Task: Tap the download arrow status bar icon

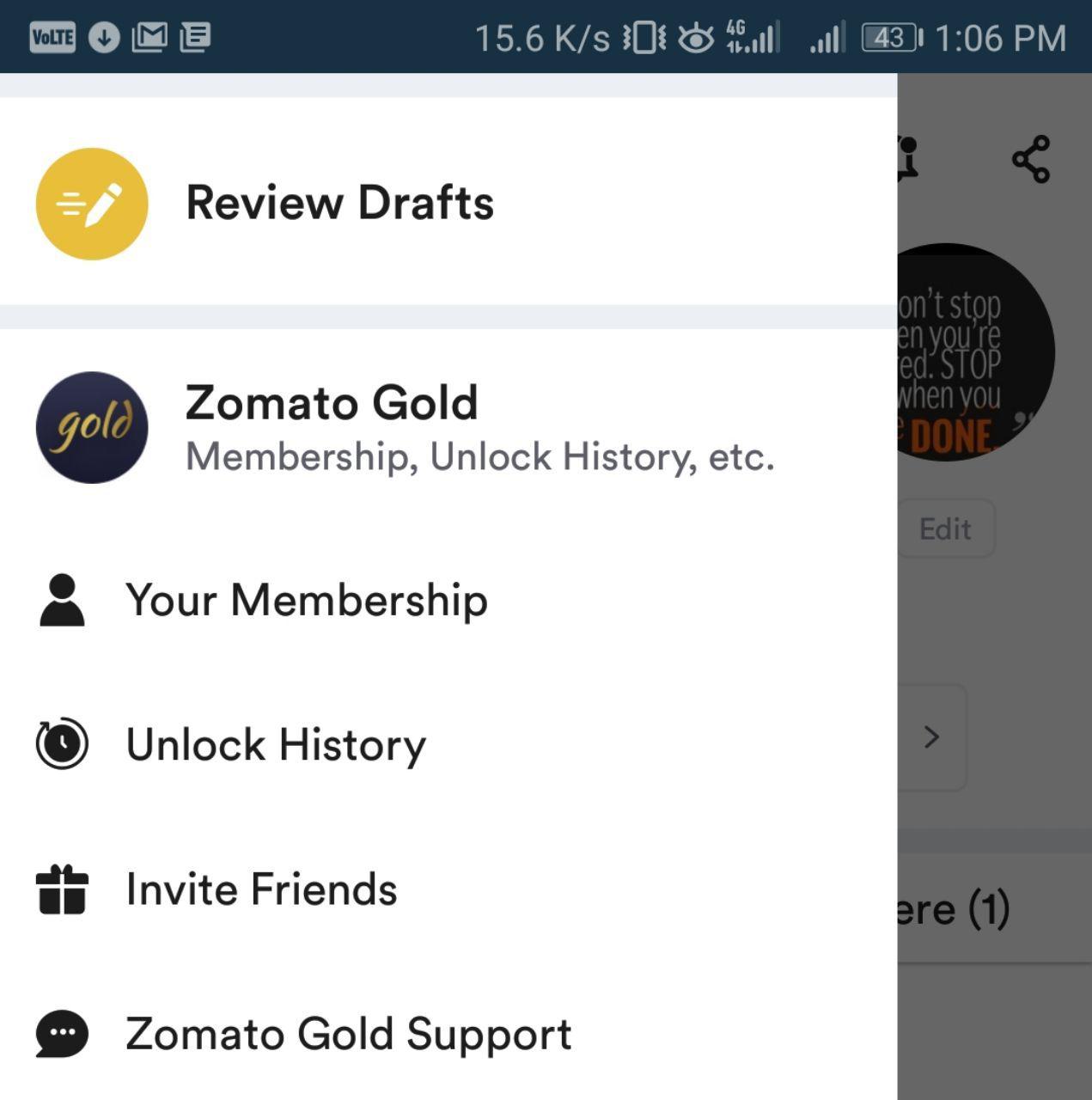Action: point(103,39)
